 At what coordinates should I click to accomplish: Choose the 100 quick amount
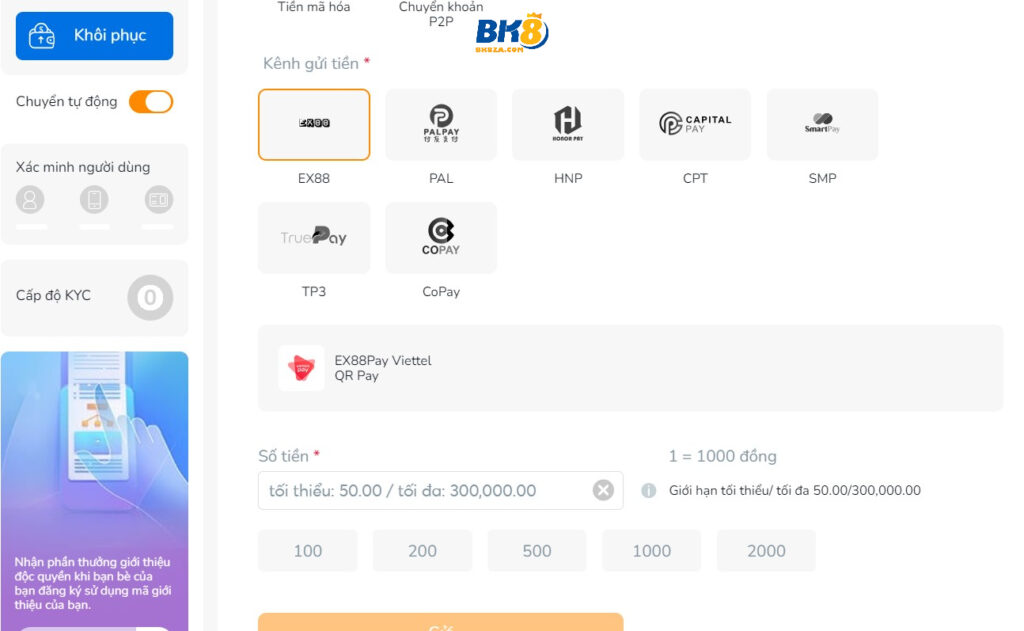[x=308, y=551]
